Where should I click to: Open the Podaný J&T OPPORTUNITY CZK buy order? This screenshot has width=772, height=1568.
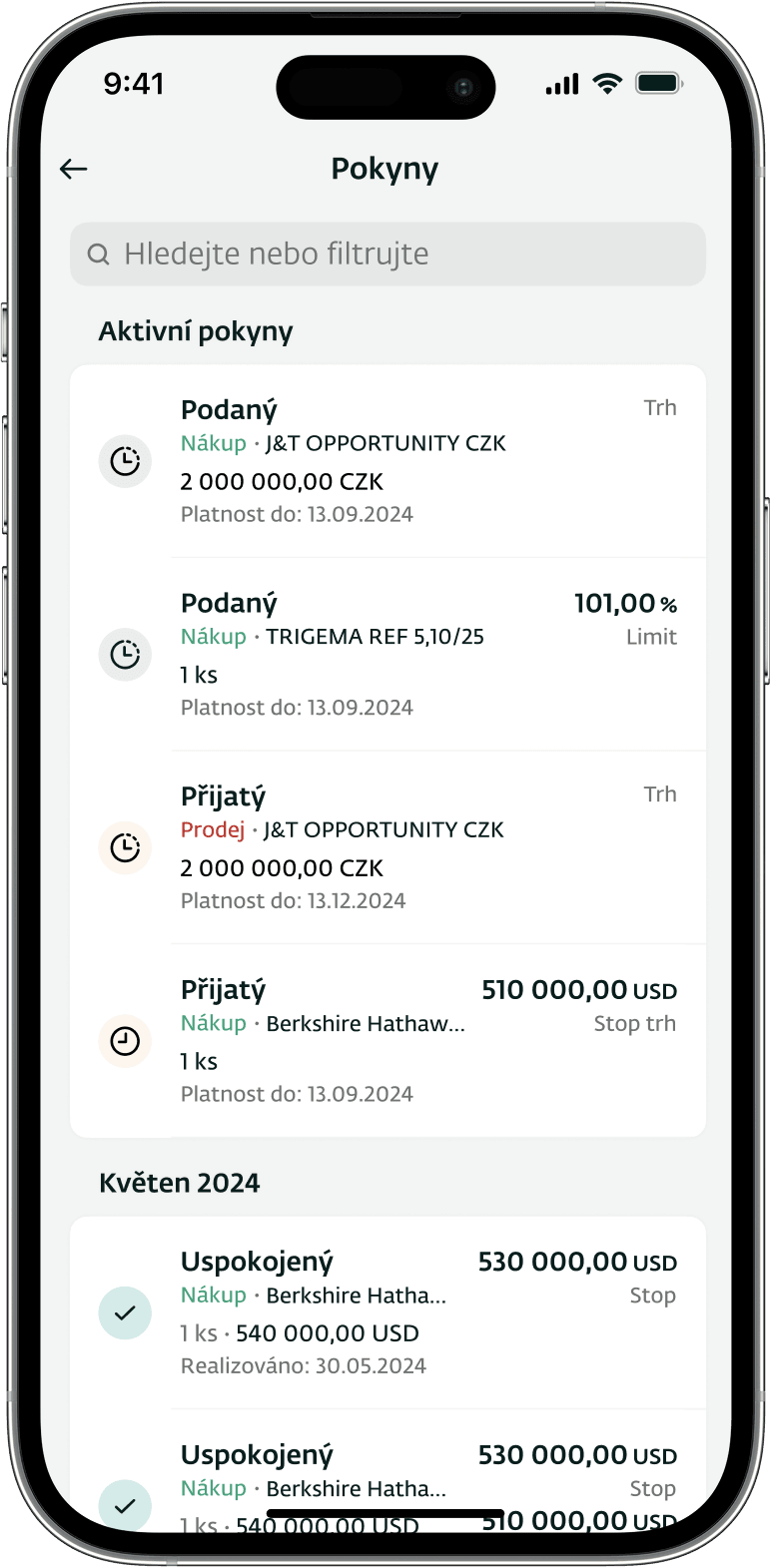(x=387, y=461)
